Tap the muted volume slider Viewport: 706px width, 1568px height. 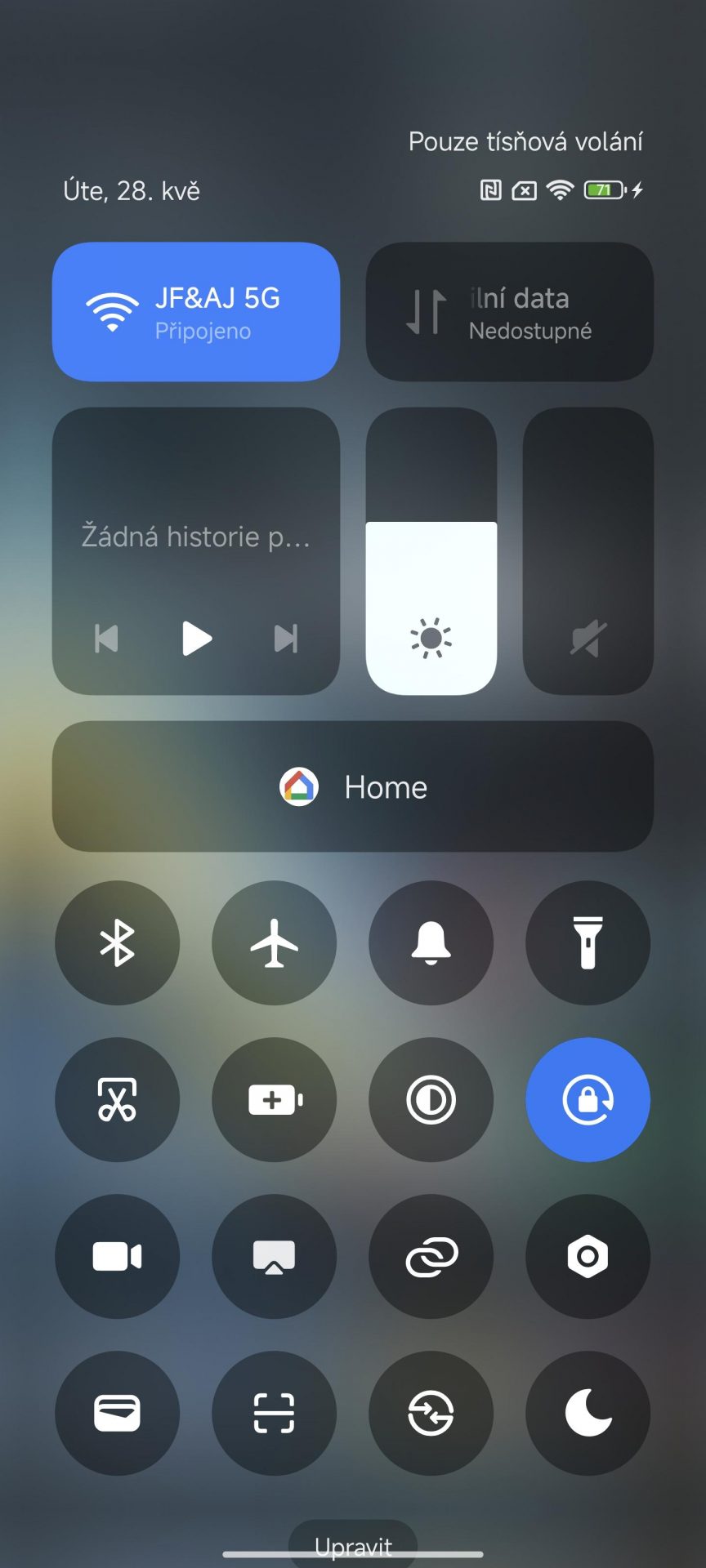point(588,551)
